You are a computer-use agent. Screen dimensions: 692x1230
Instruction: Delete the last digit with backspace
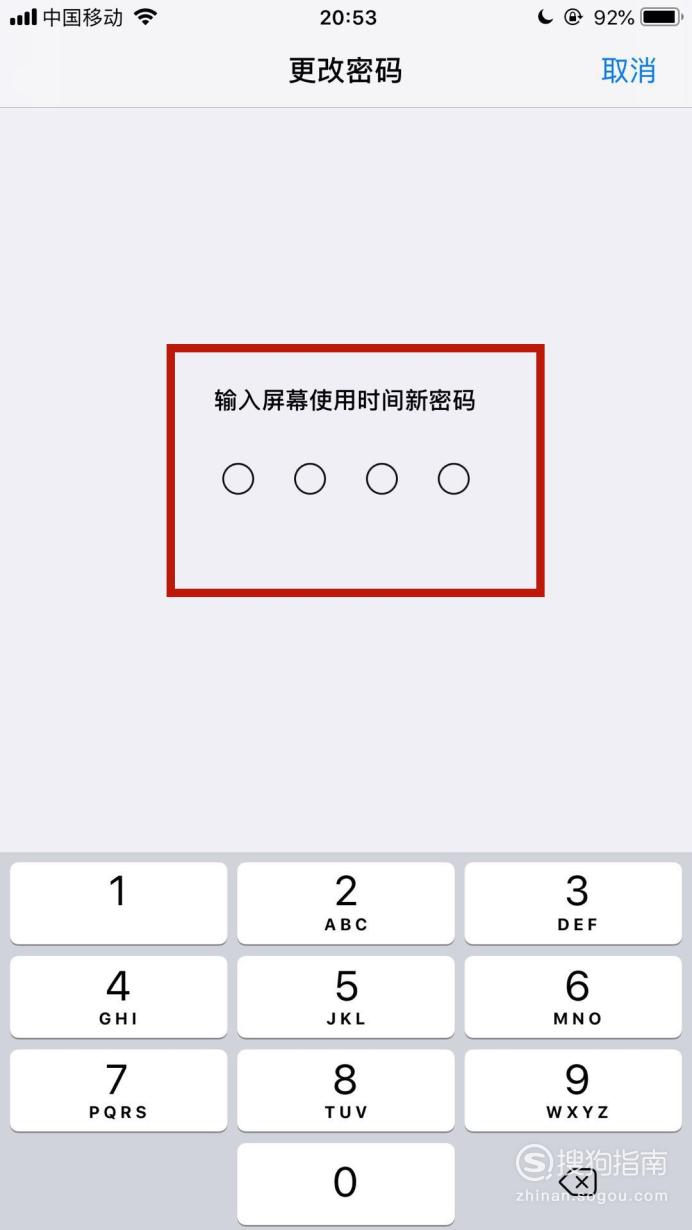(x=577, y=1184)
